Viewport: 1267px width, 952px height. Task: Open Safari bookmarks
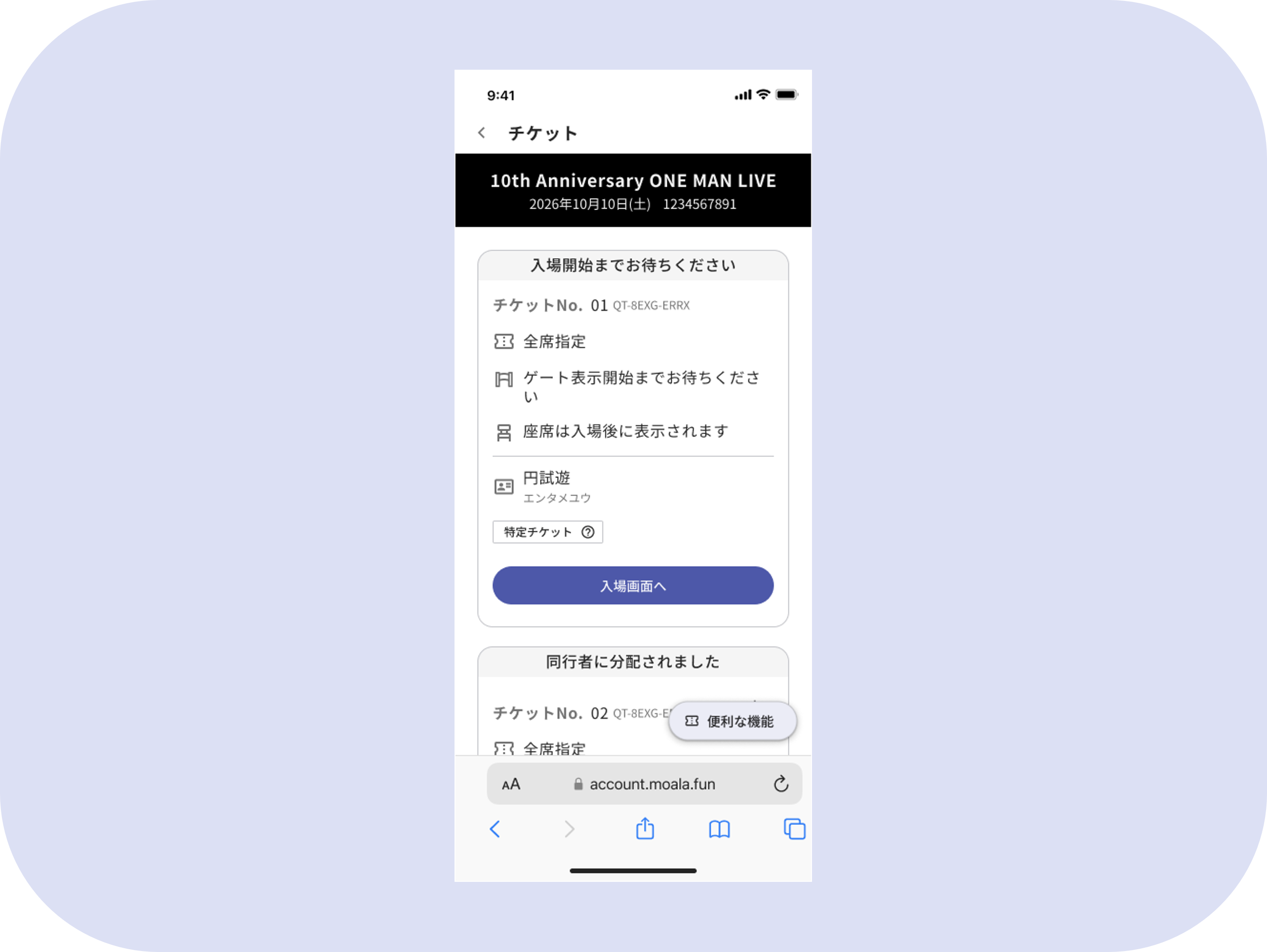click(x=719, y=829)
